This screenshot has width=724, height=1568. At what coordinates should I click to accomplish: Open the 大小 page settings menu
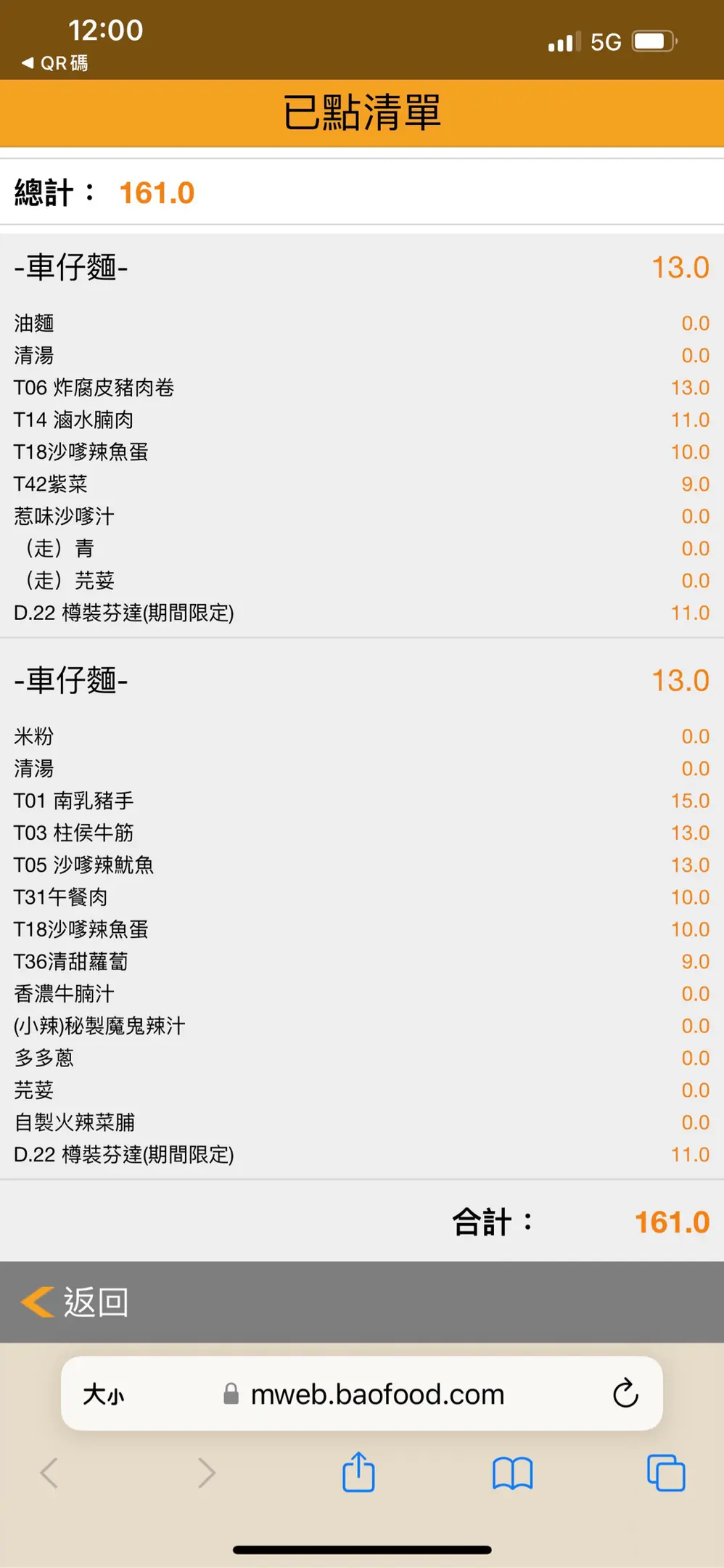(x=103, y=1395)
